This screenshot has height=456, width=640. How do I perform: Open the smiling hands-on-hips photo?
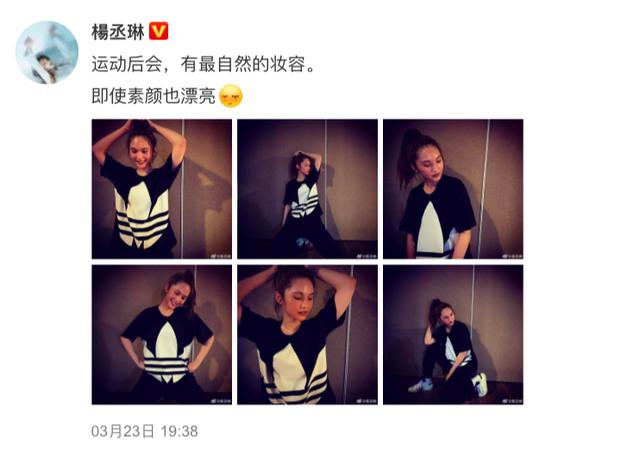162,334
